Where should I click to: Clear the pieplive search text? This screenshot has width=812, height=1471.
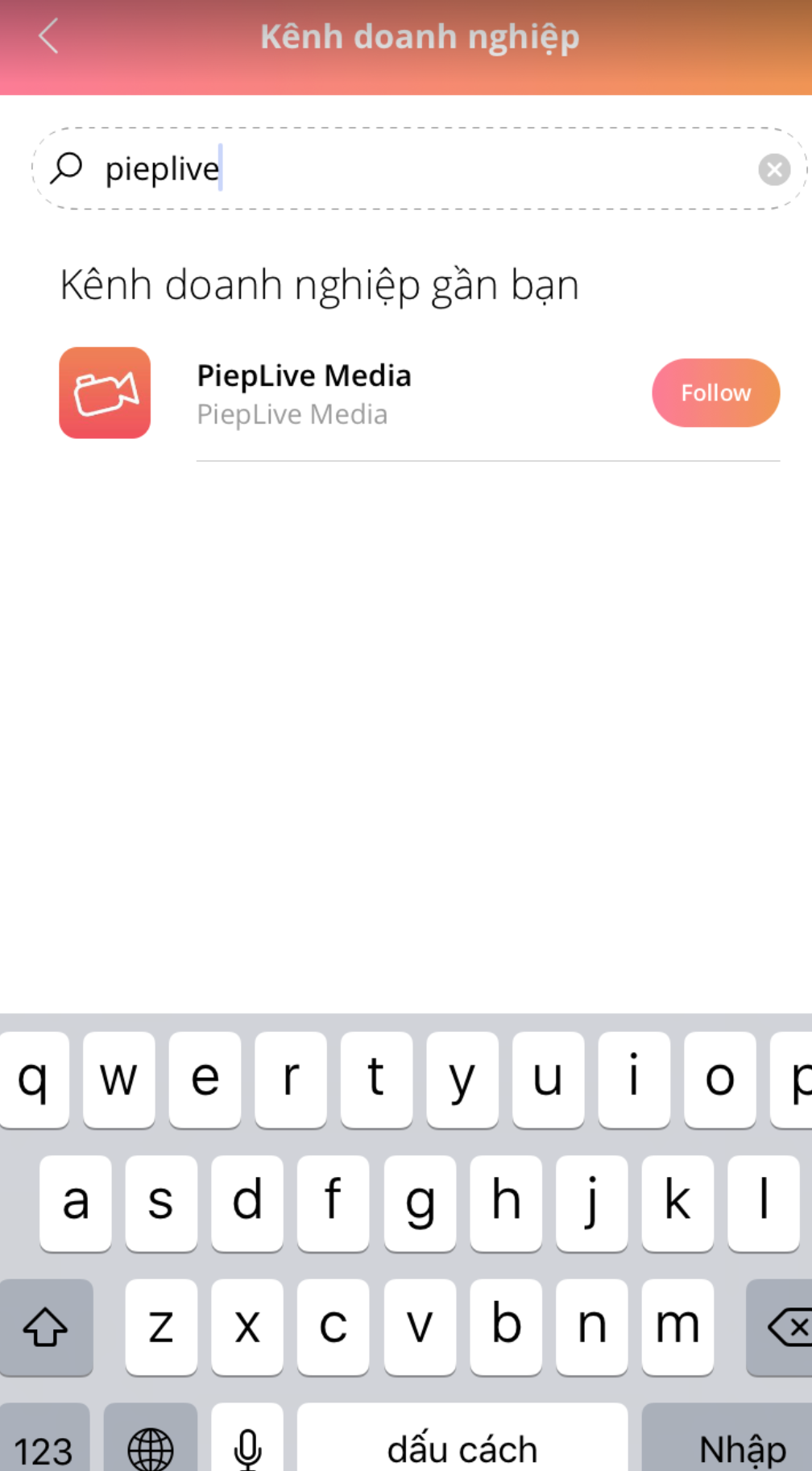coord(773,169)
